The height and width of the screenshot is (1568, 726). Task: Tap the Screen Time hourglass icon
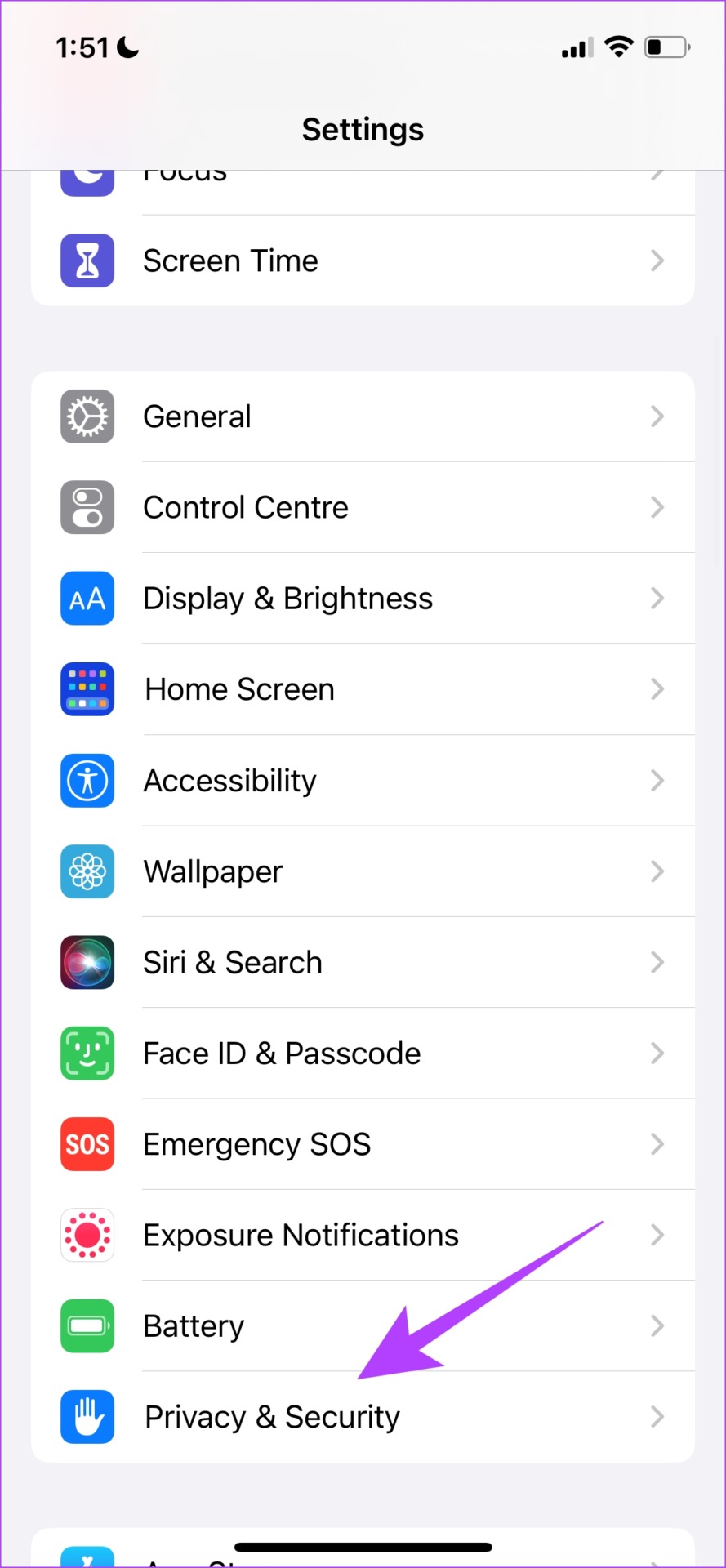click(87, 261)
